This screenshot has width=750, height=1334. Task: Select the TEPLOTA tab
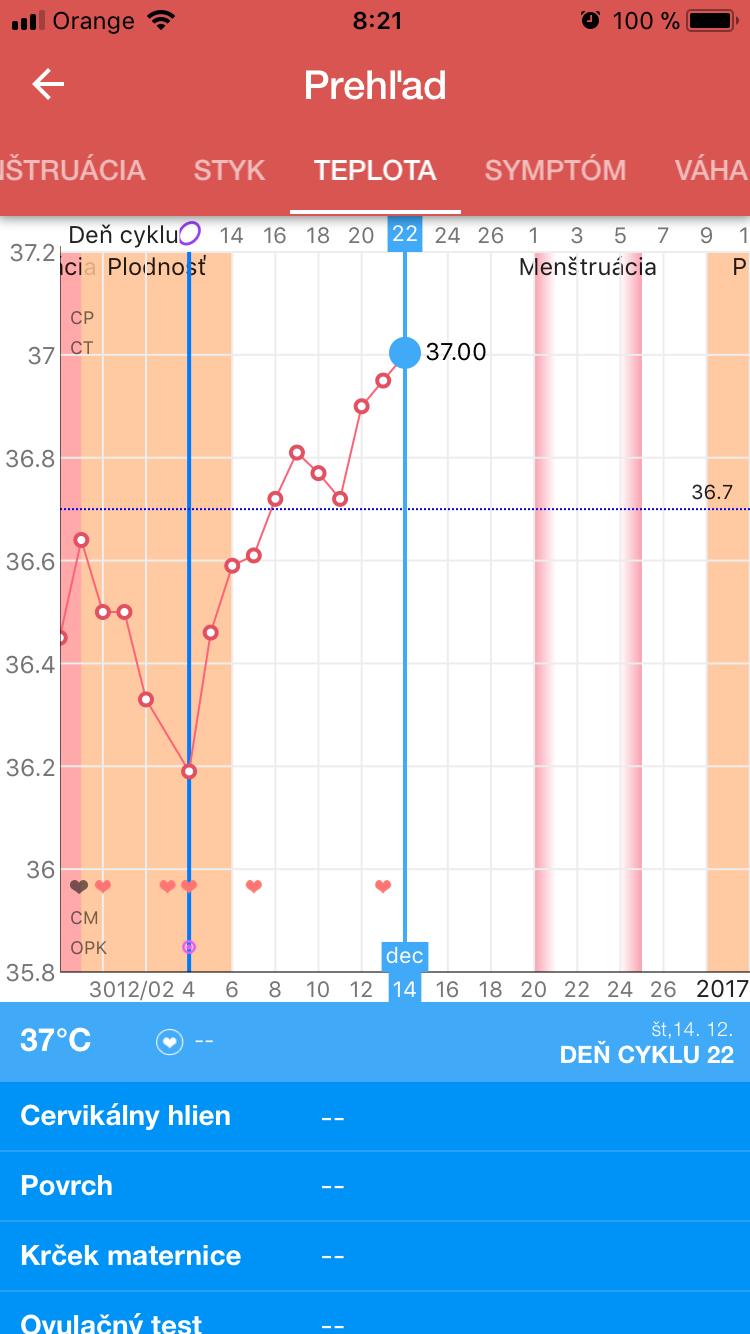tap(375, 170)
